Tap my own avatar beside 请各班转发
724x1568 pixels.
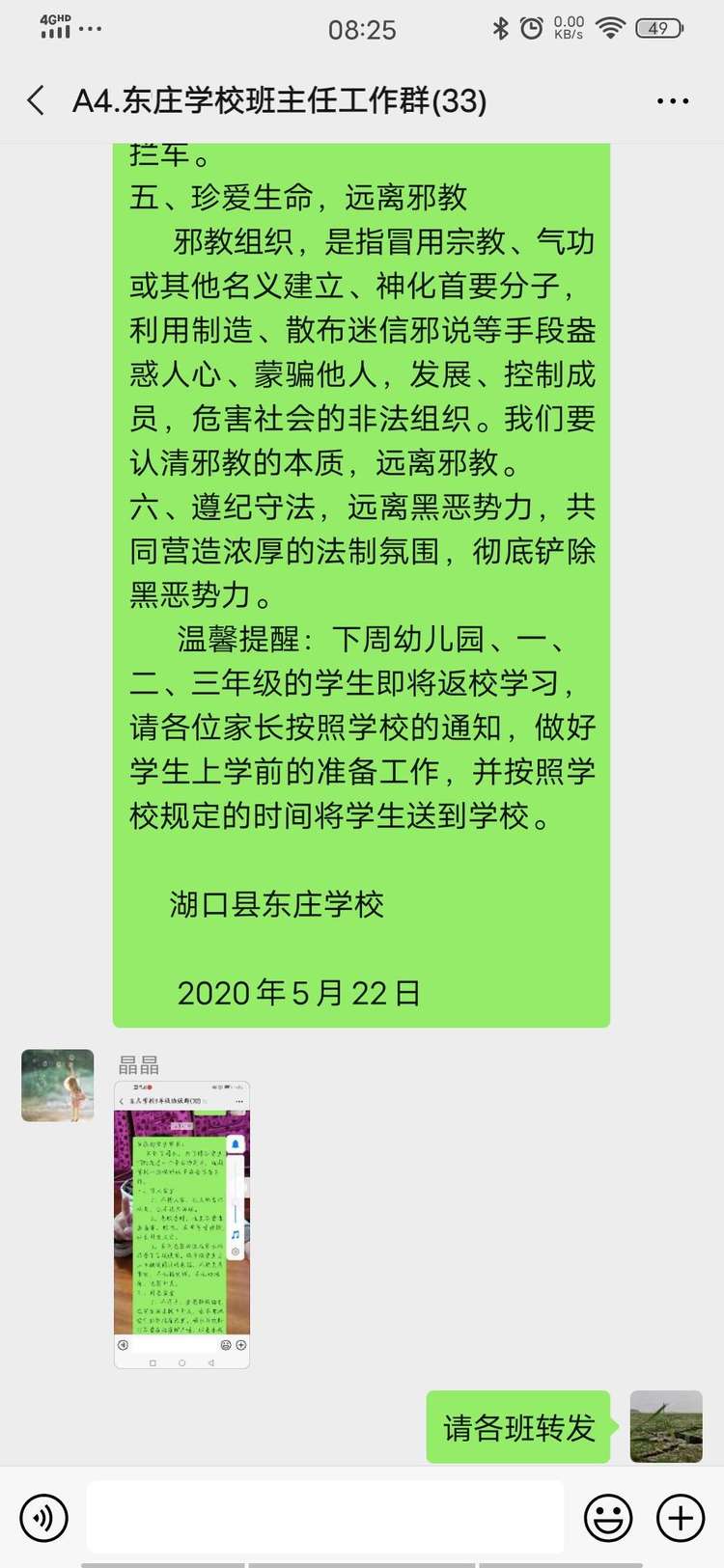(x=666, y=1426)
